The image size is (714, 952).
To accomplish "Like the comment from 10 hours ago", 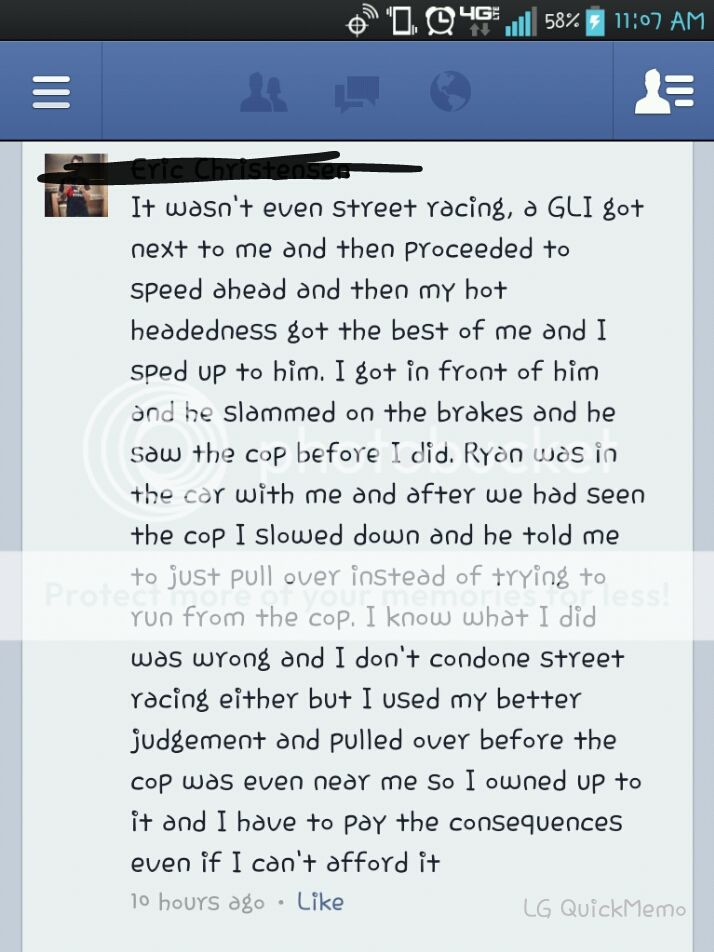I will click(x=320, y=901).
